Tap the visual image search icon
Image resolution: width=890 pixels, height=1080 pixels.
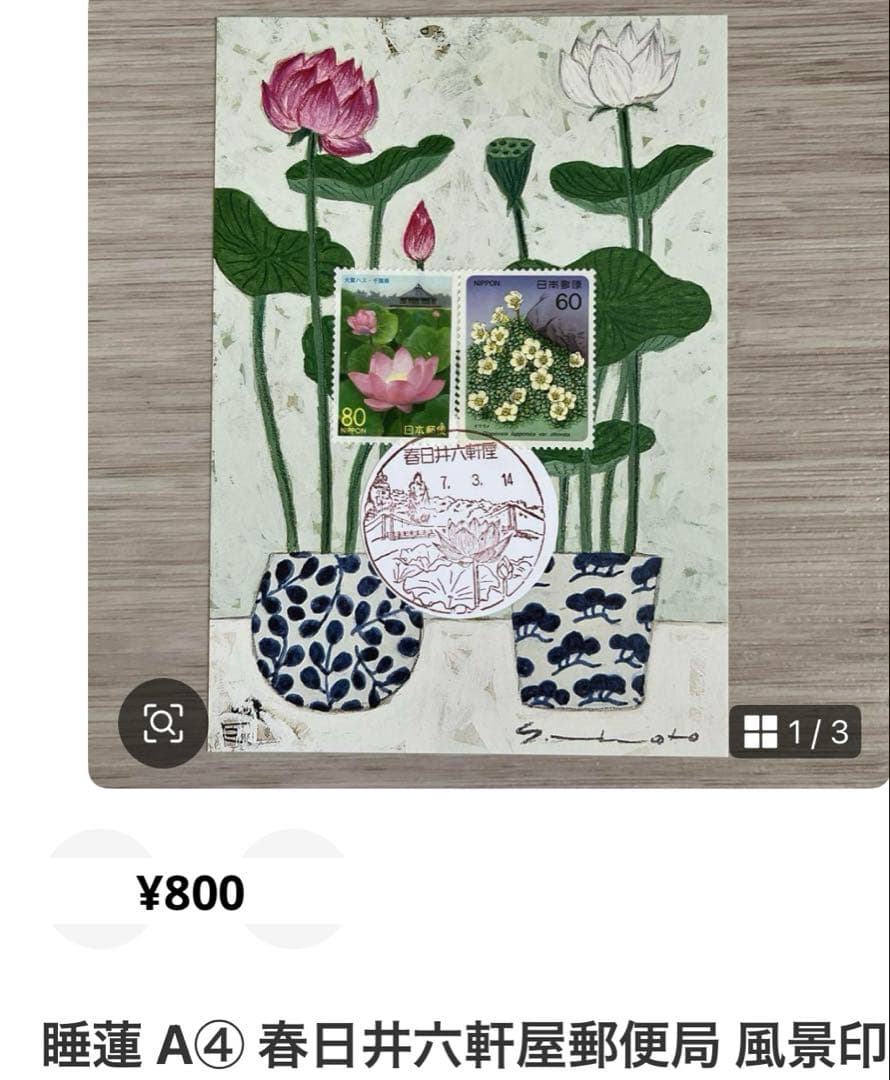[x=162, y=722]
